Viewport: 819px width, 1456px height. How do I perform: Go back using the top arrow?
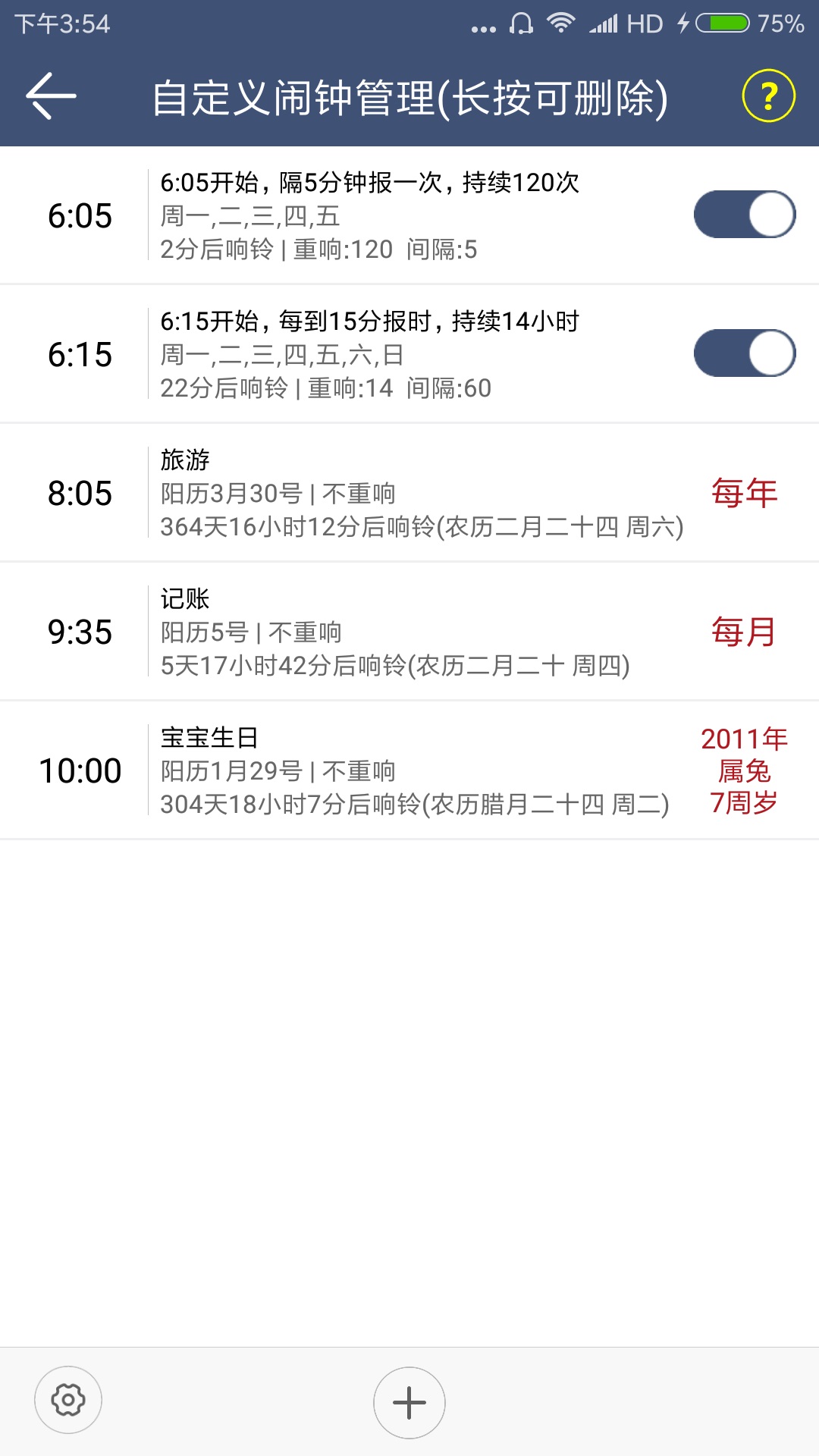(x=52, y=96)
